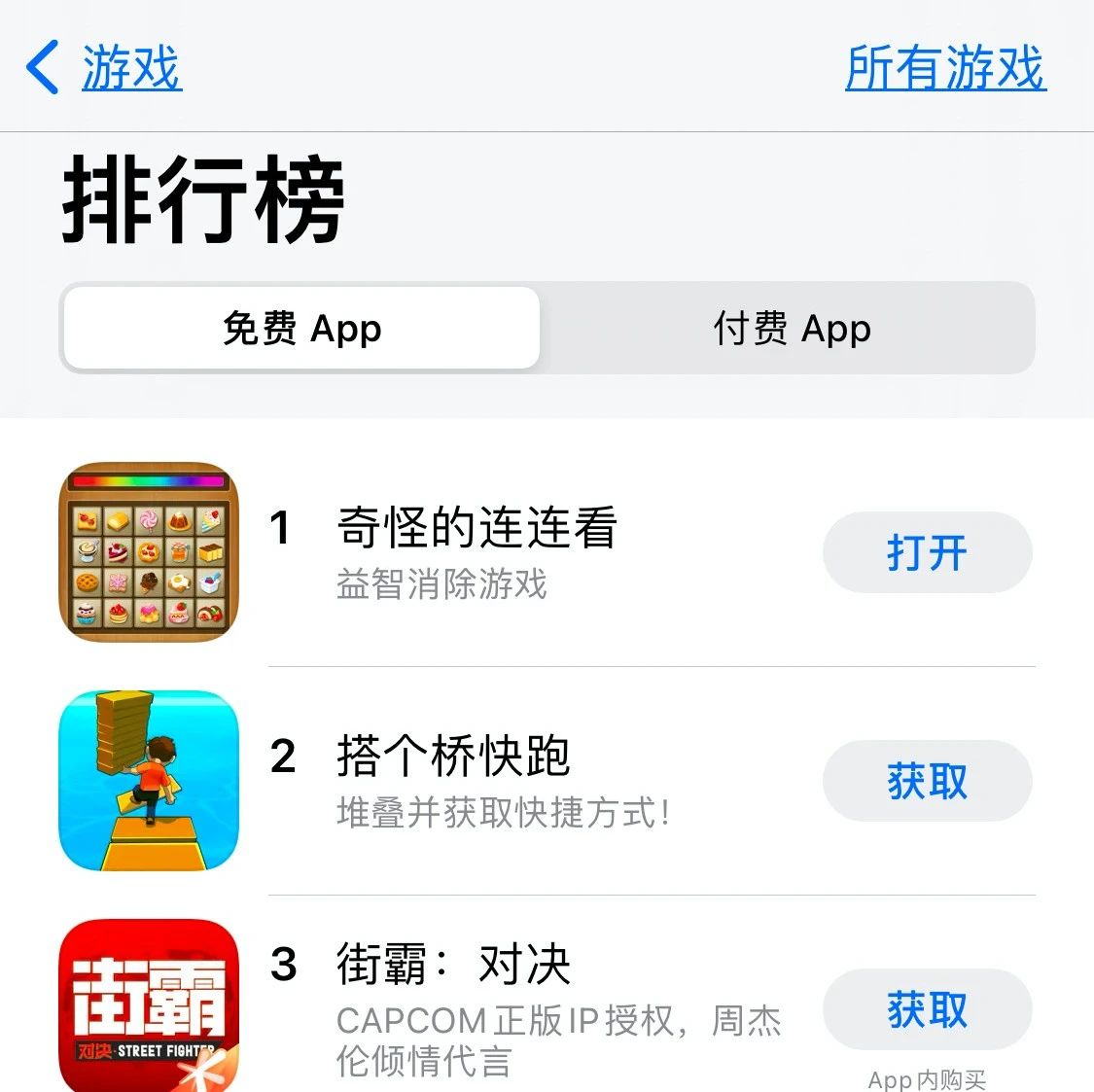Get the 街霸：对决 game
The width and height of the screenshot is (1094, 1092).
point(927,1009)
